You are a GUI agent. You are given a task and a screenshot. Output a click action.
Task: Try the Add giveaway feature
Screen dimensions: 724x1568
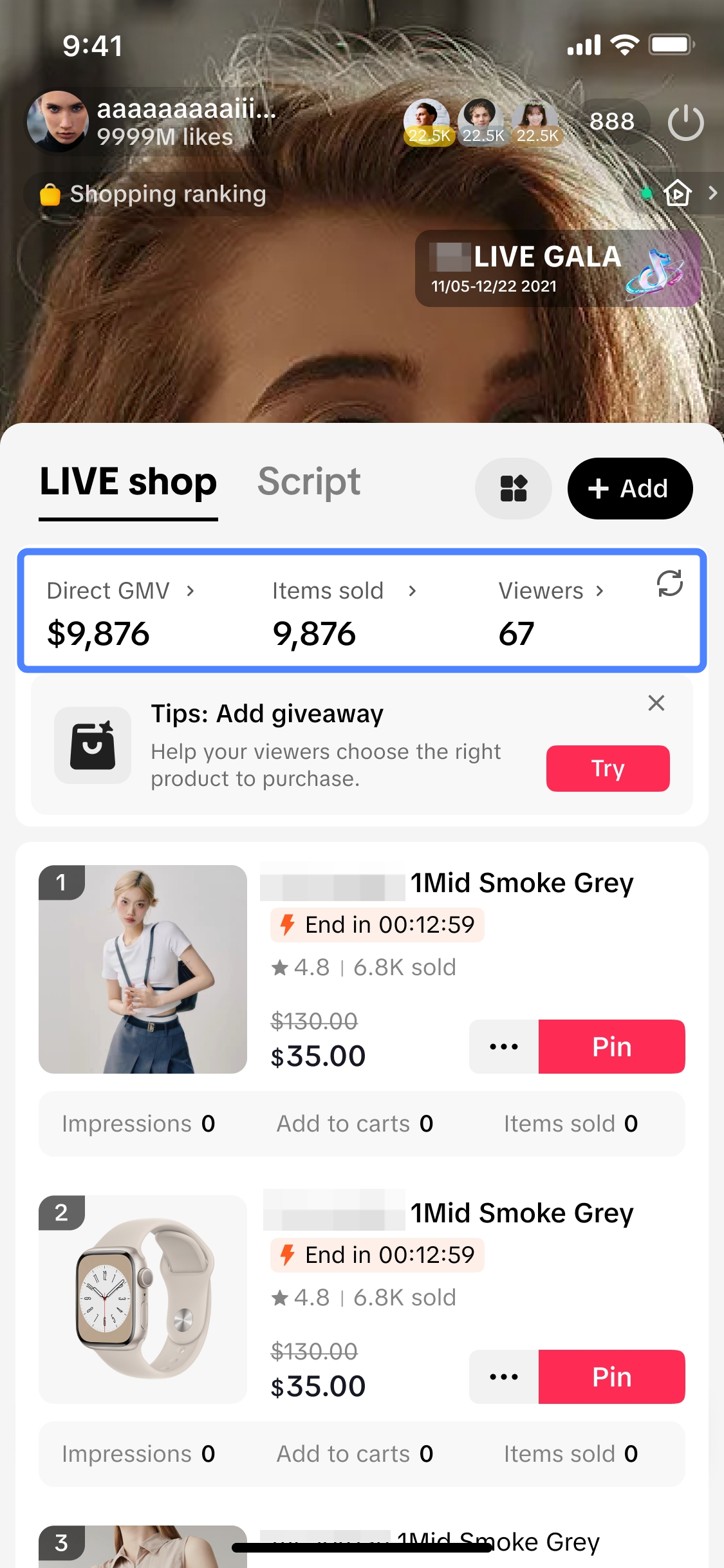pos(608,769)
